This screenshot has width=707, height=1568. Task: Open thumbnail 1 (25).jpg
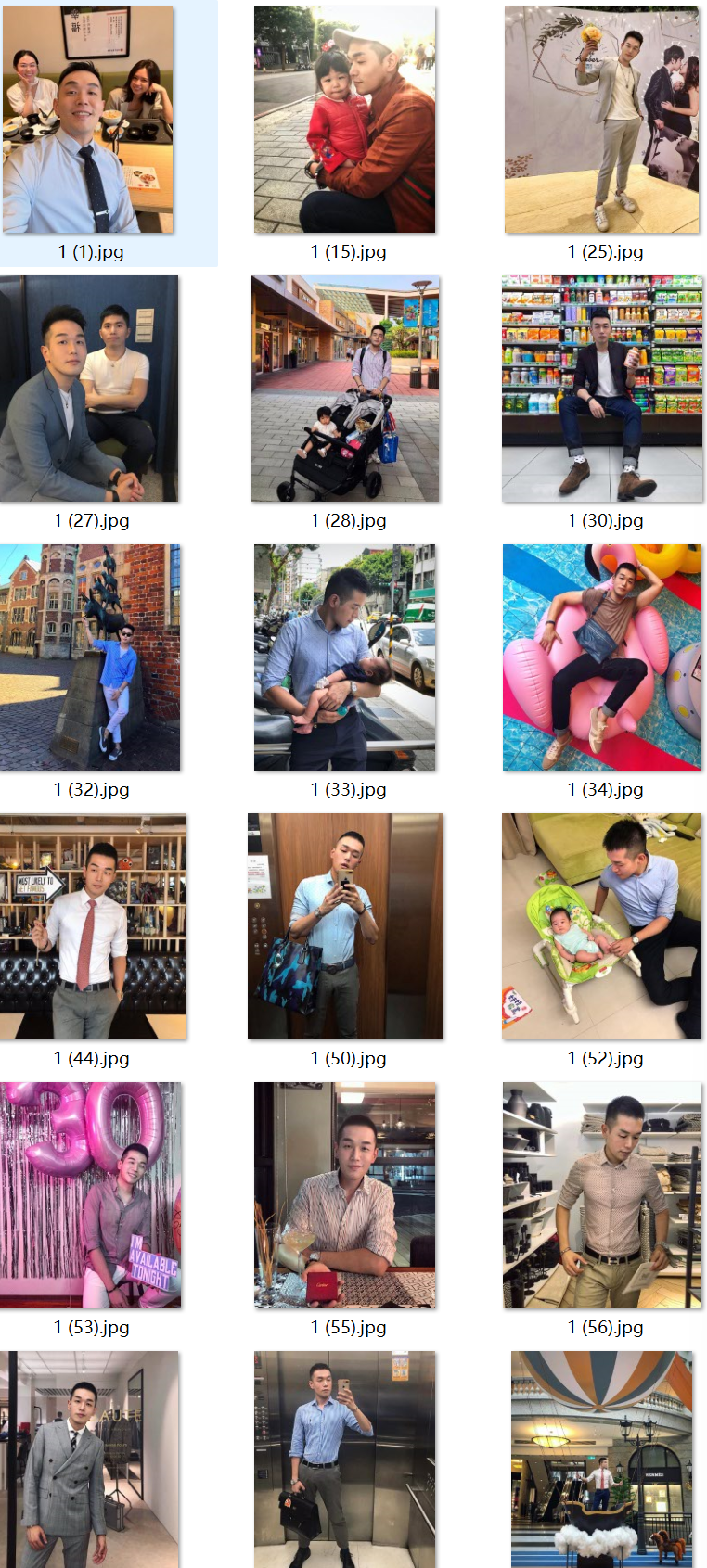601,121
